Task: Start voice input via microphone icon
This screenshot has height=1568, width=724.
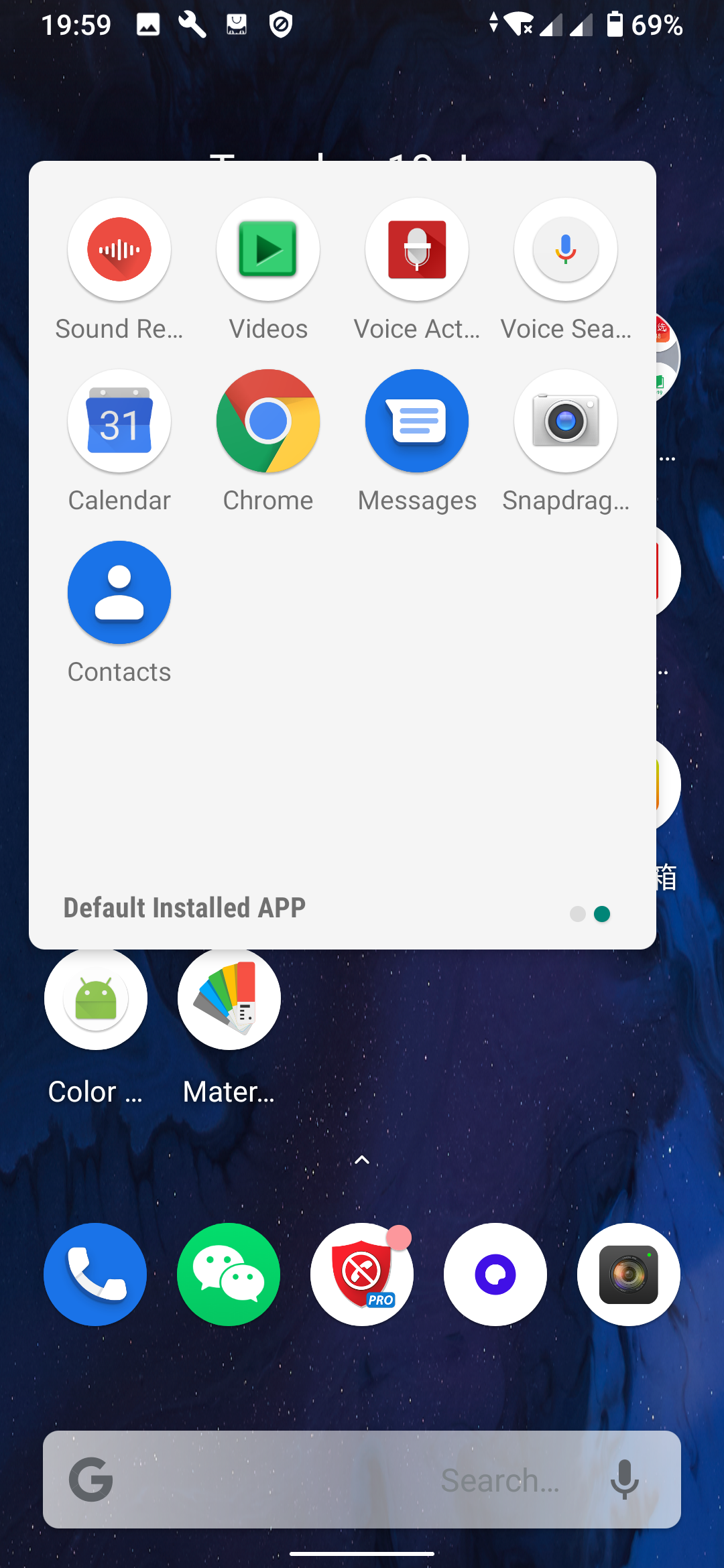Action: pyautogui.click(x=624, y=1480)
